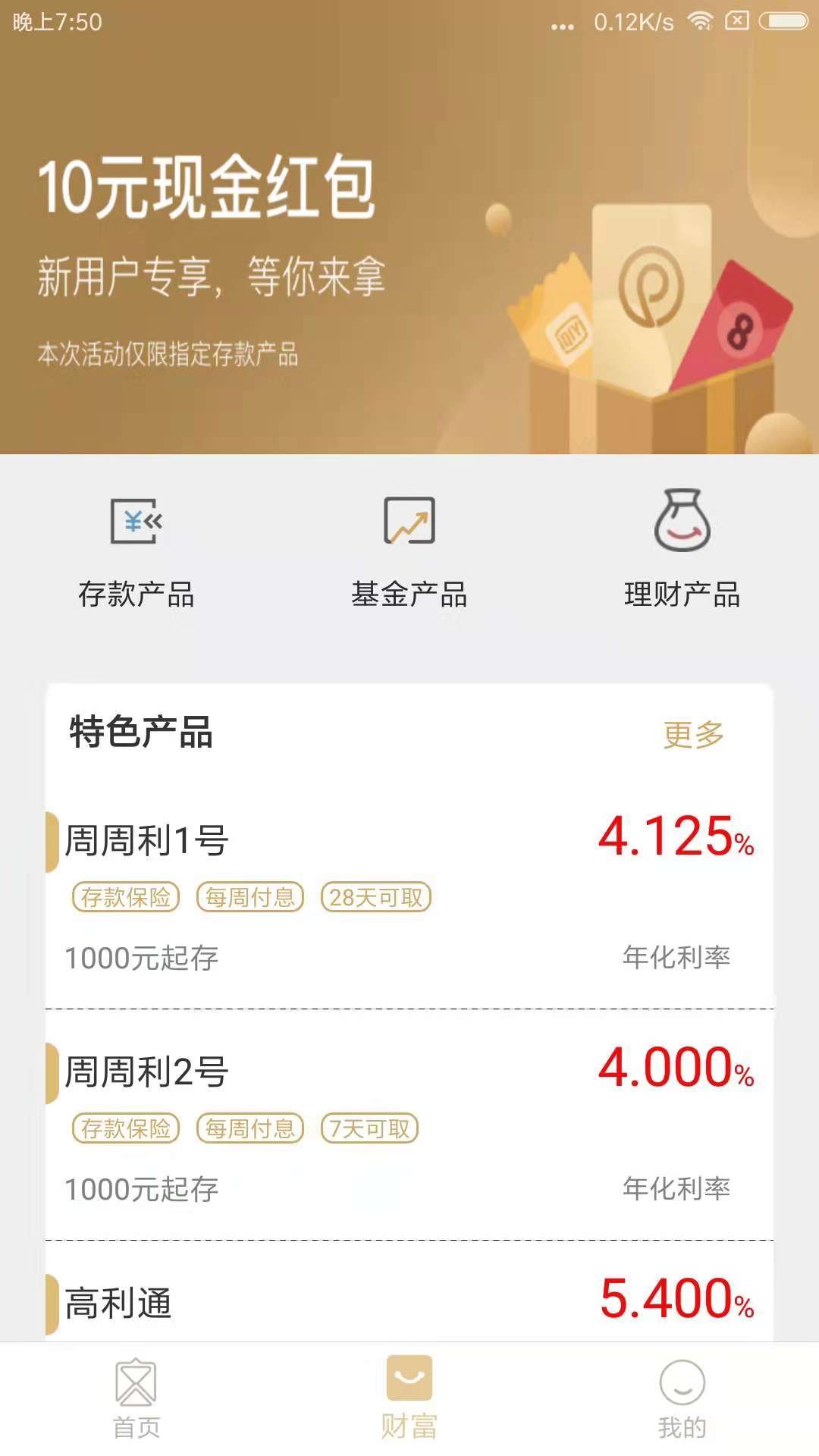Open 理财产品 wealth management products
The image size is (819, 1456).
(682, 550)
